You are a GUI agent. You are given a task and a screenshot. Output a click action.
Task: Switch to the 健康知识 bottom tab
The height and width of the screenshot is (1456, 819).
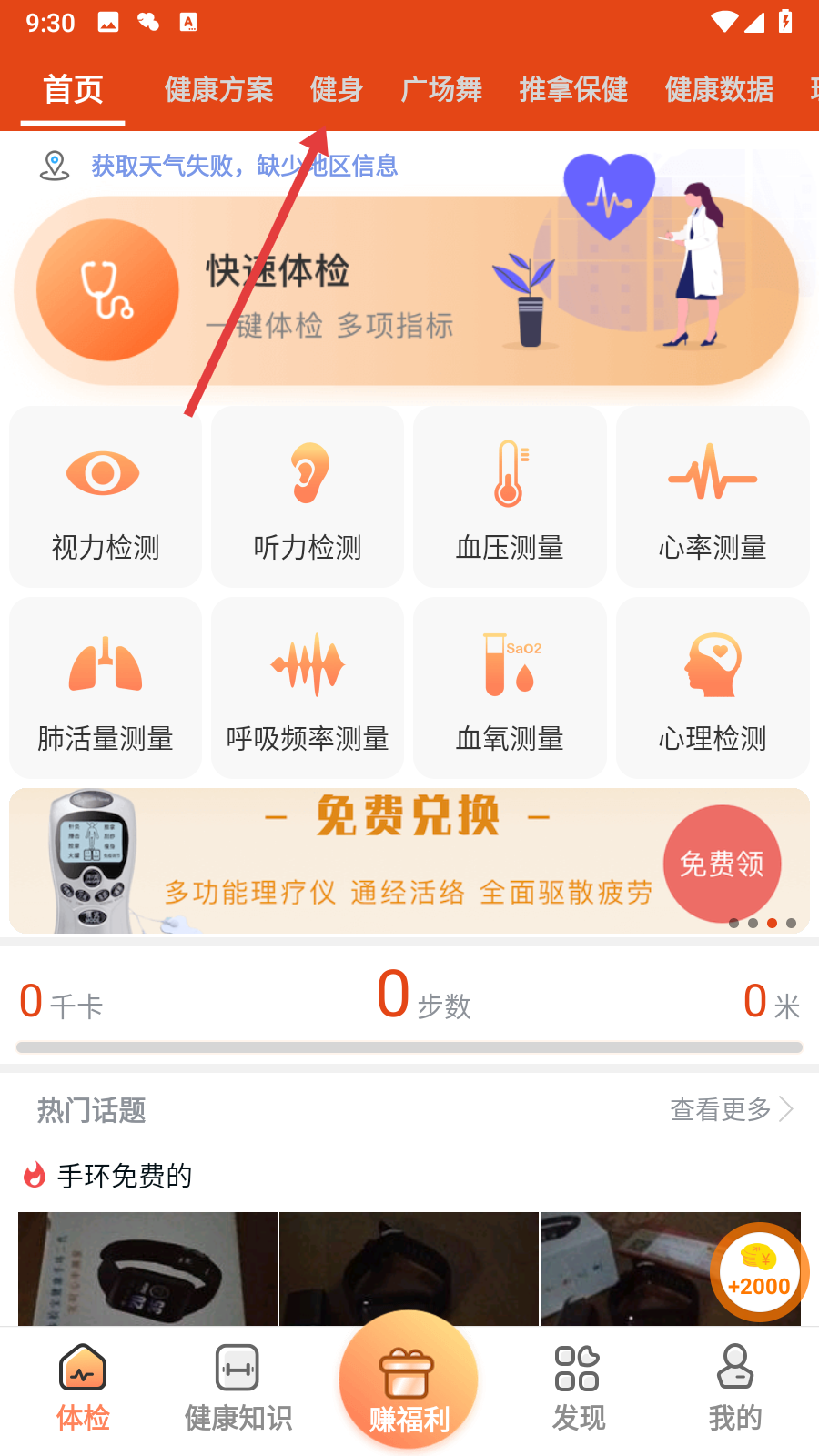(x=238, y=1388)
